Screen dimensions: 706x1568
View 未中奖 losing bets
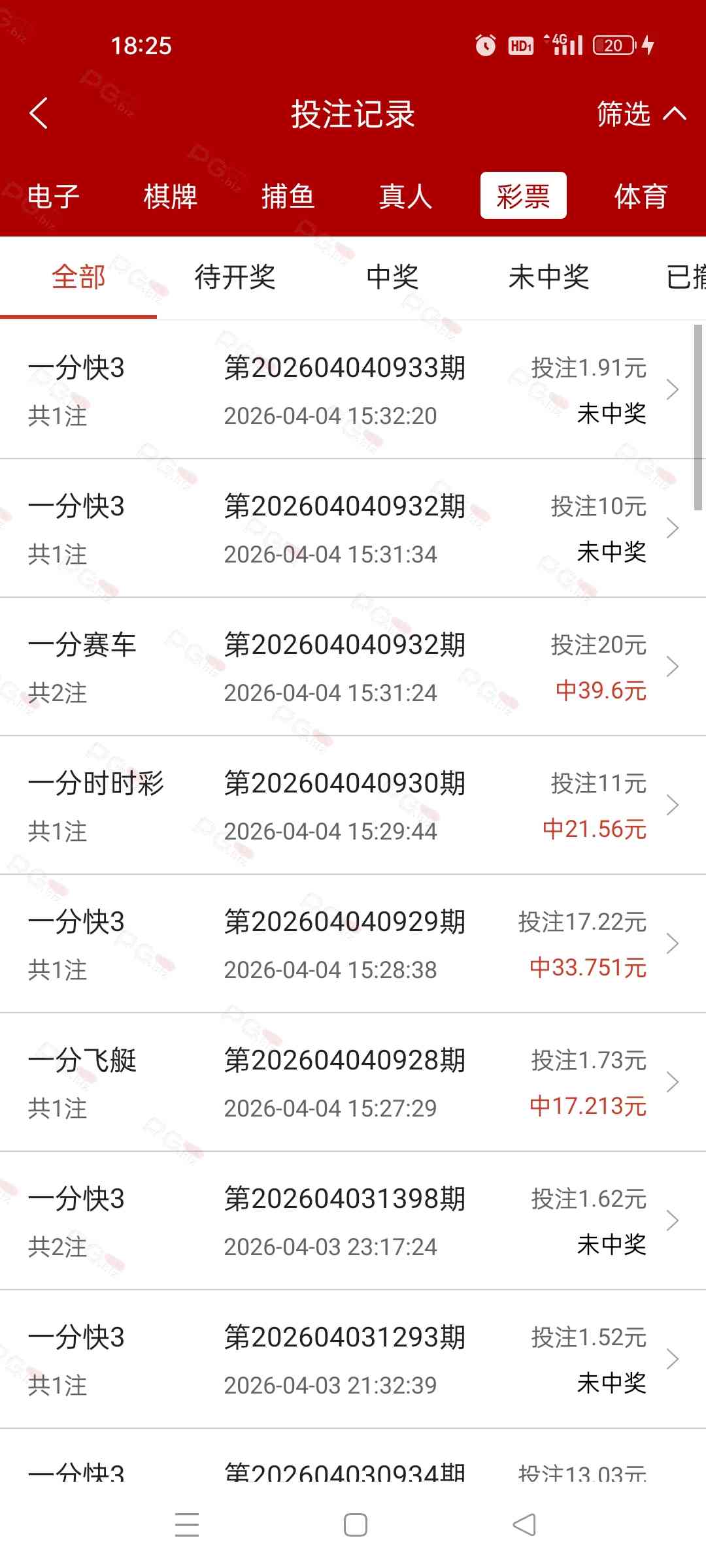pyautogui.click(x=549, y=277)
